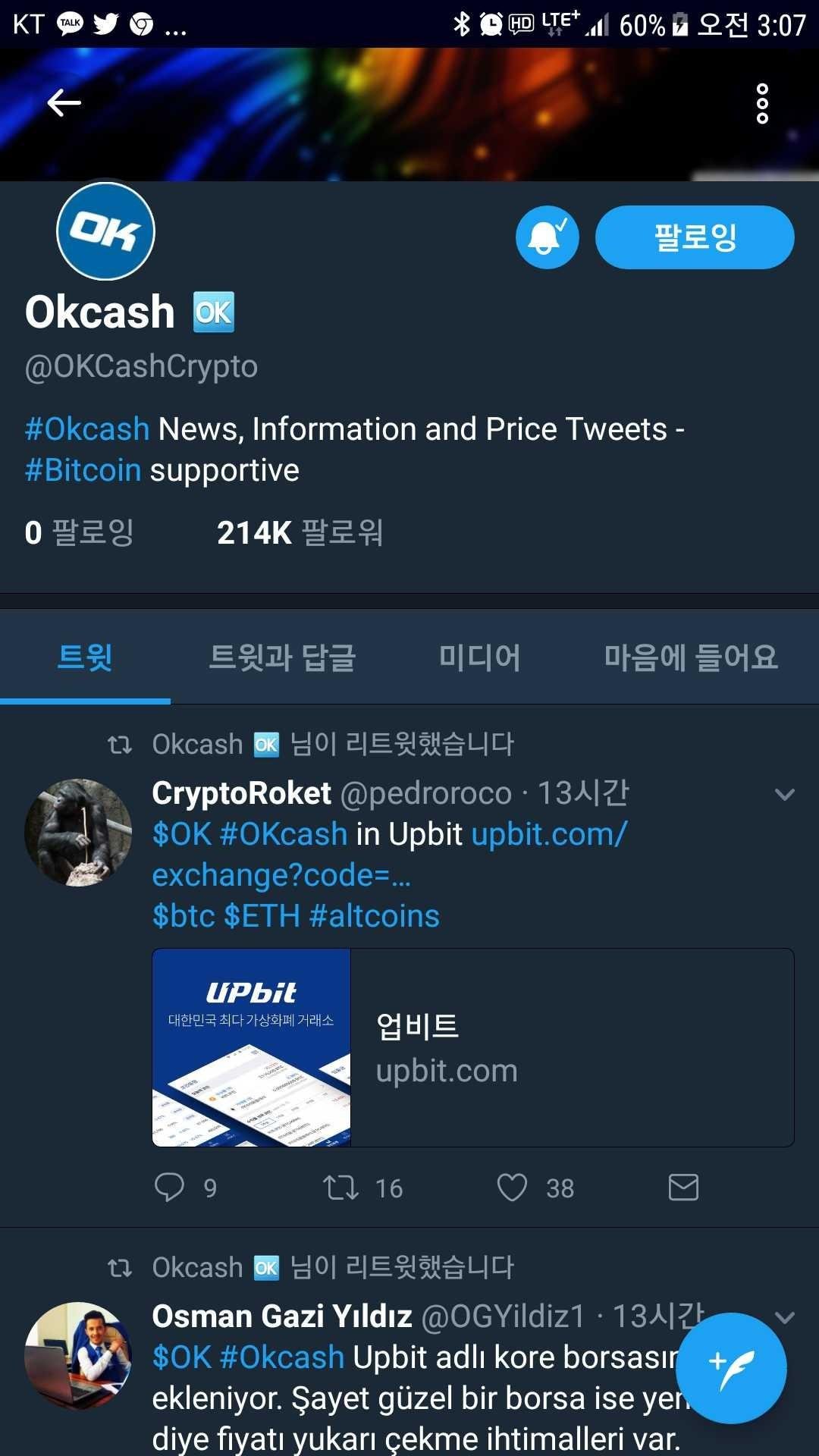This screenshot has height=1456, width=819.
Task: Open the three-dot overflow menu
Action: pos(762,104)
